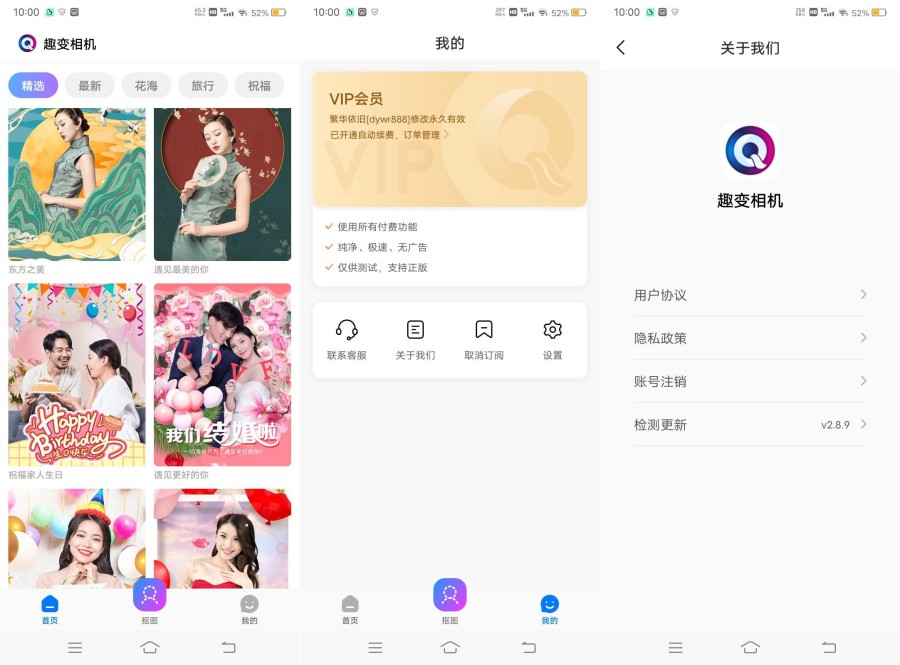Open the 旅行 category chip
Screen dimensions: 900x665
click(203, 86)
